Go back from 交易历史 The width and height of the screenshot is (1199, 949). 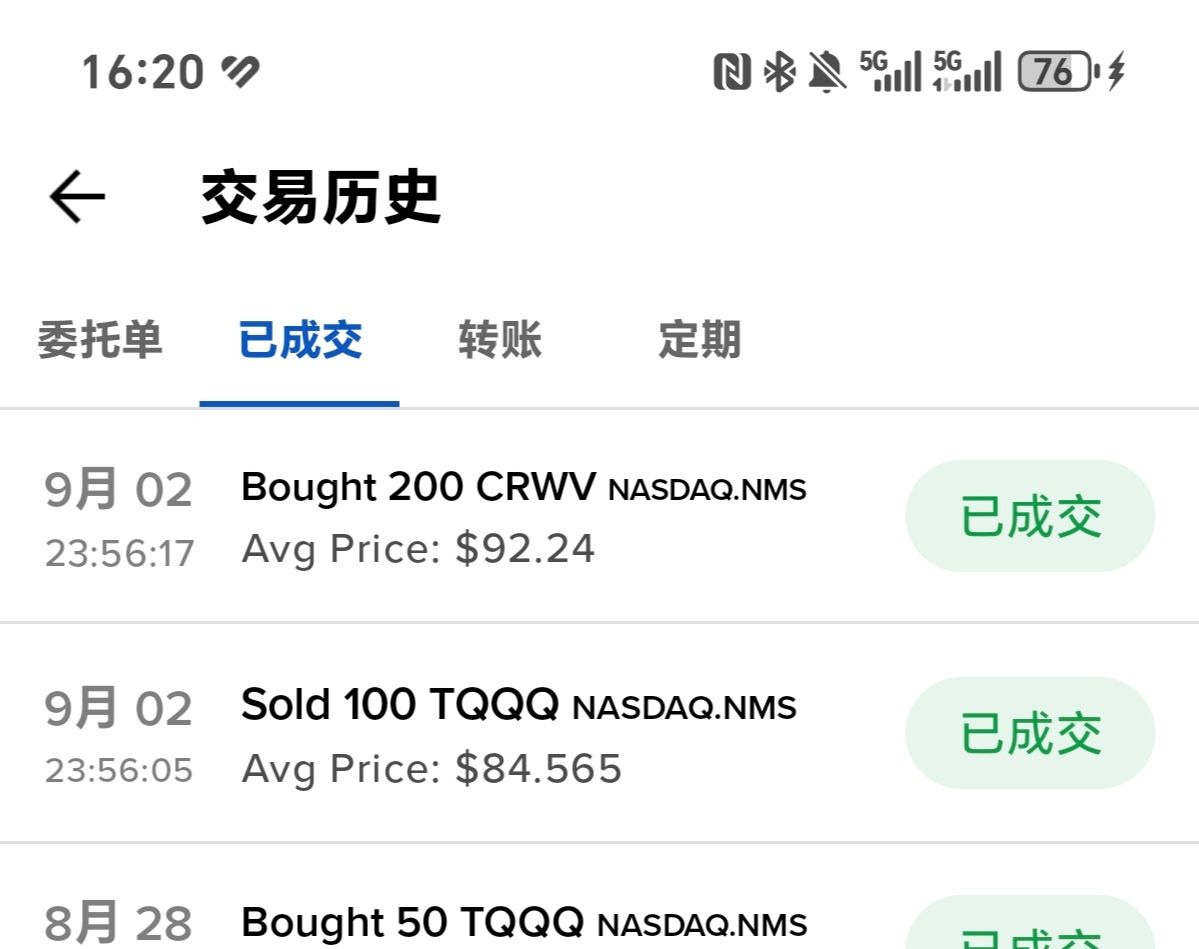[x=77, y=197]
